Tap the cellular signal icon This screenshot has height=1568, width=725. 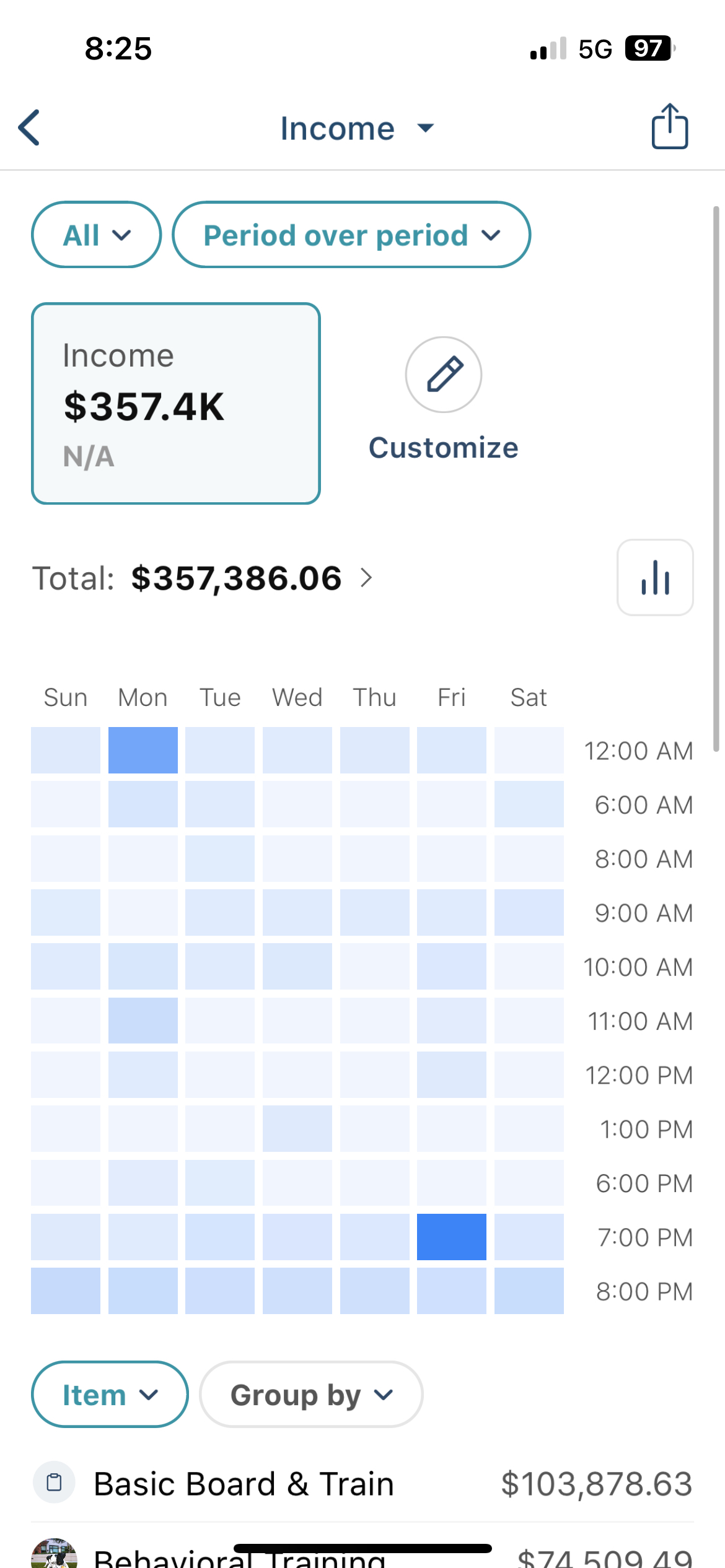(x=548, y=48)
